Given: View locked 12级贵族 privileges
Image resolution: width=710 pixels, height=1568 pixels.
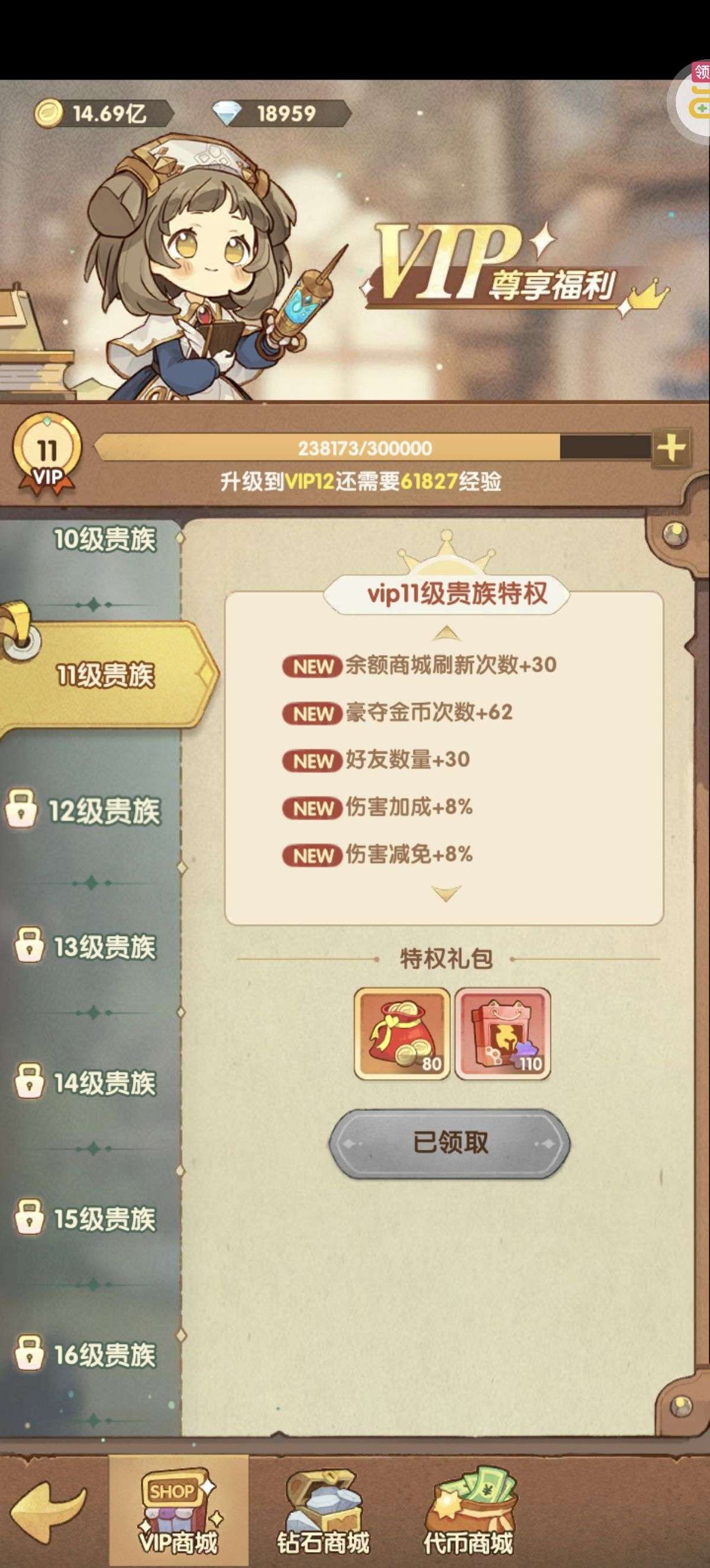Looking at the screenshot, I should click(83, 811).
